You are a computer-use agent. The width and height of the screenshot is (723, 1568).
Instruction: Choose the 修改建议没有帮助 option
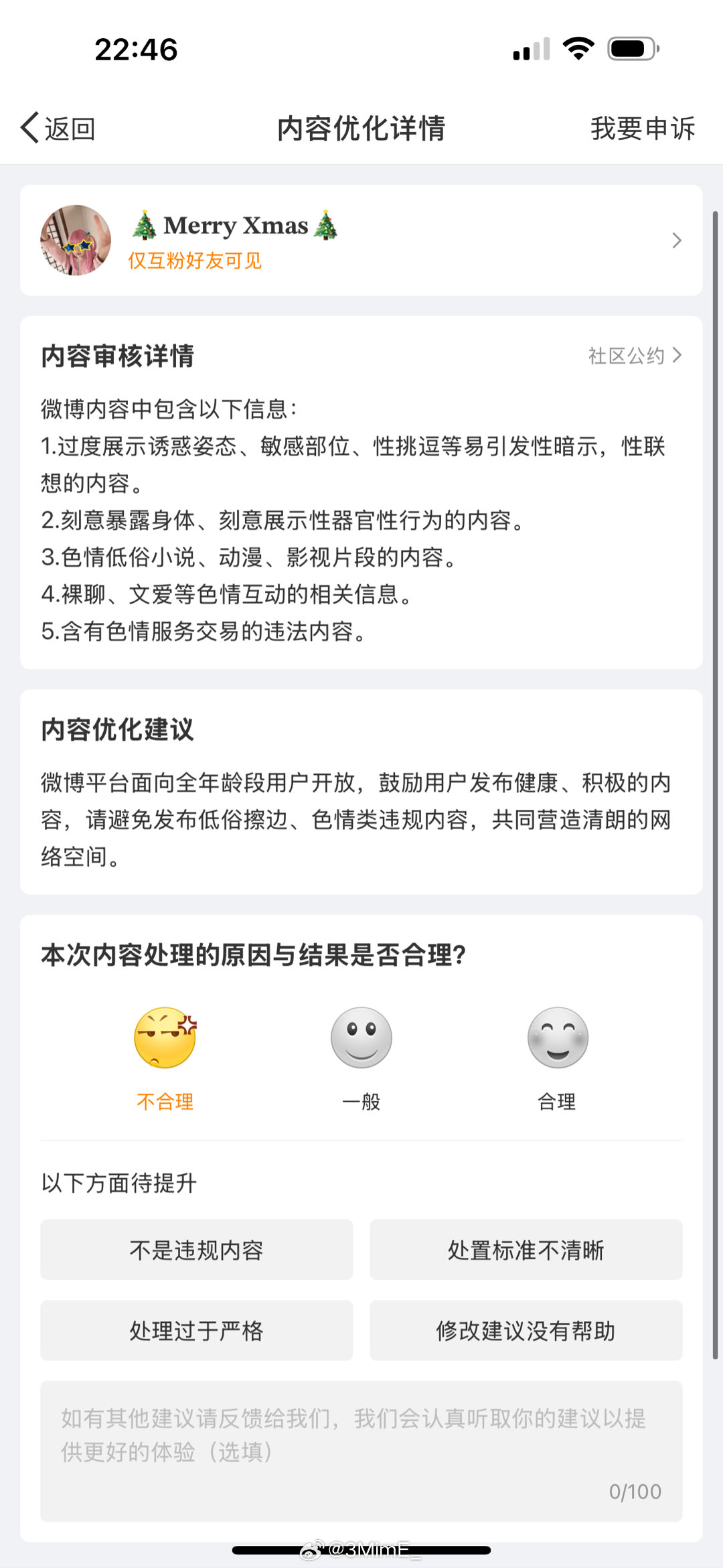[526, 1330]
